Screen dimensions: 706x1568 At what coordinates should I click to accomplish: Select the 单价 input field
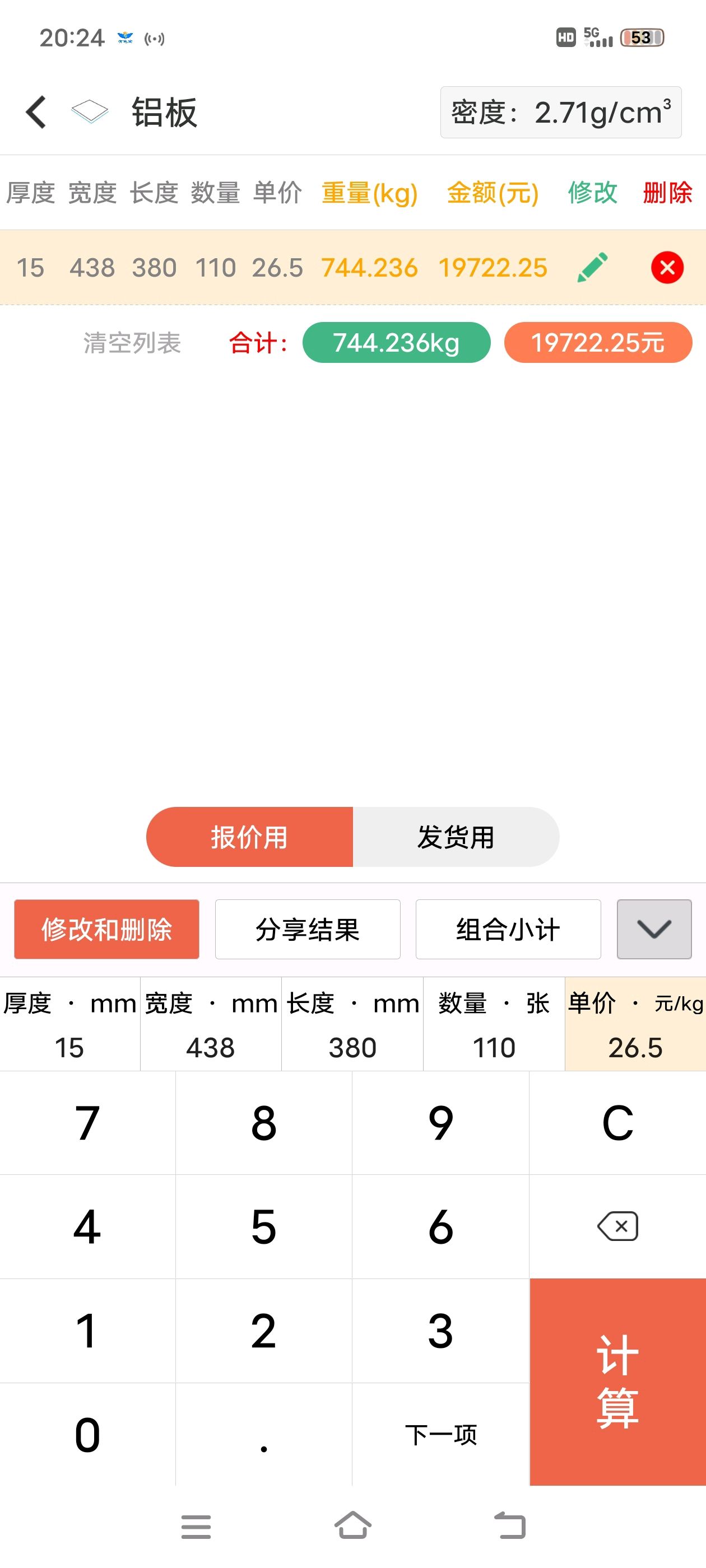635,1024
